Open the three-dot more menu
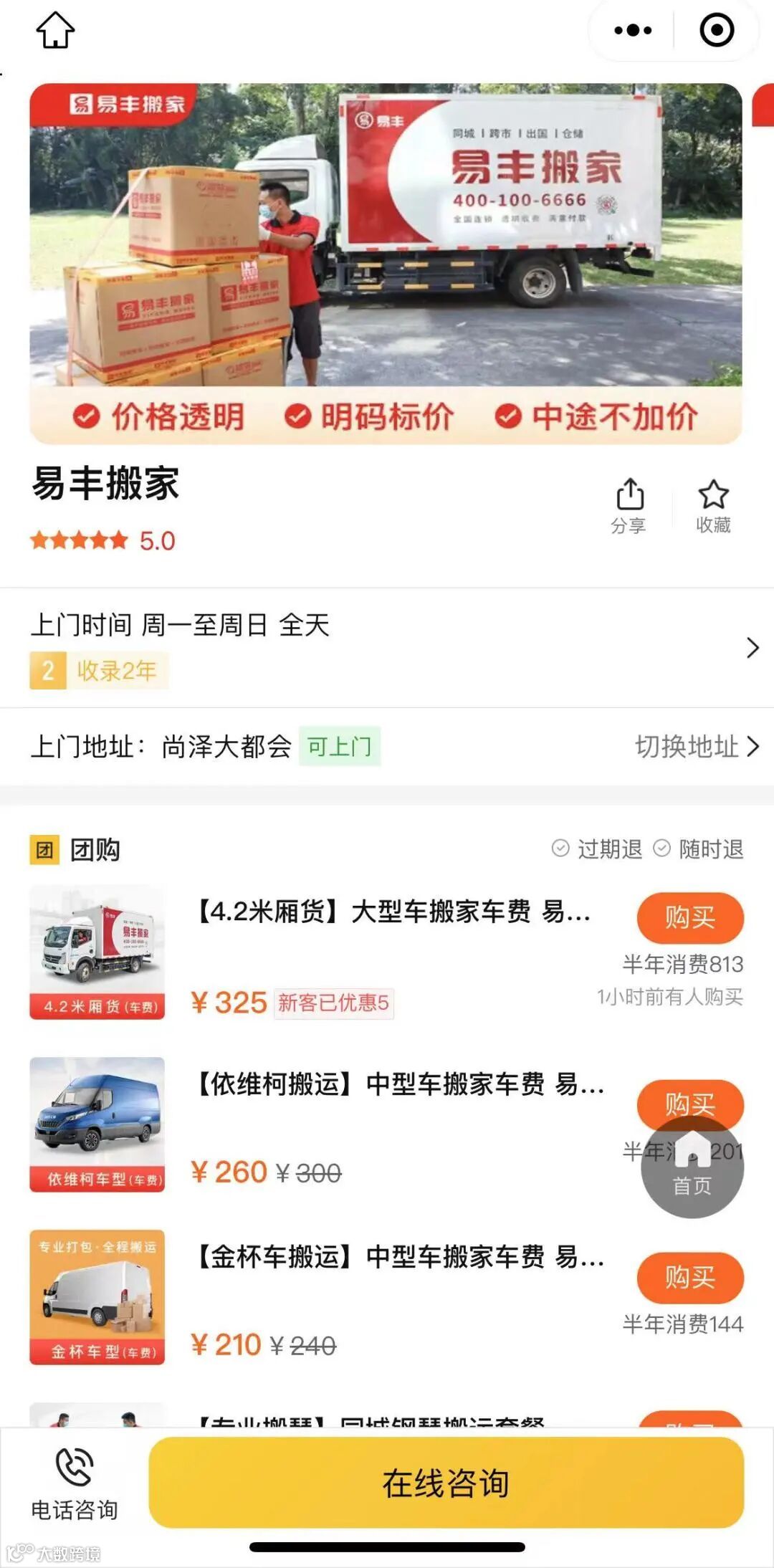This screenshot has width=774, height=1568. pos(633,30)
